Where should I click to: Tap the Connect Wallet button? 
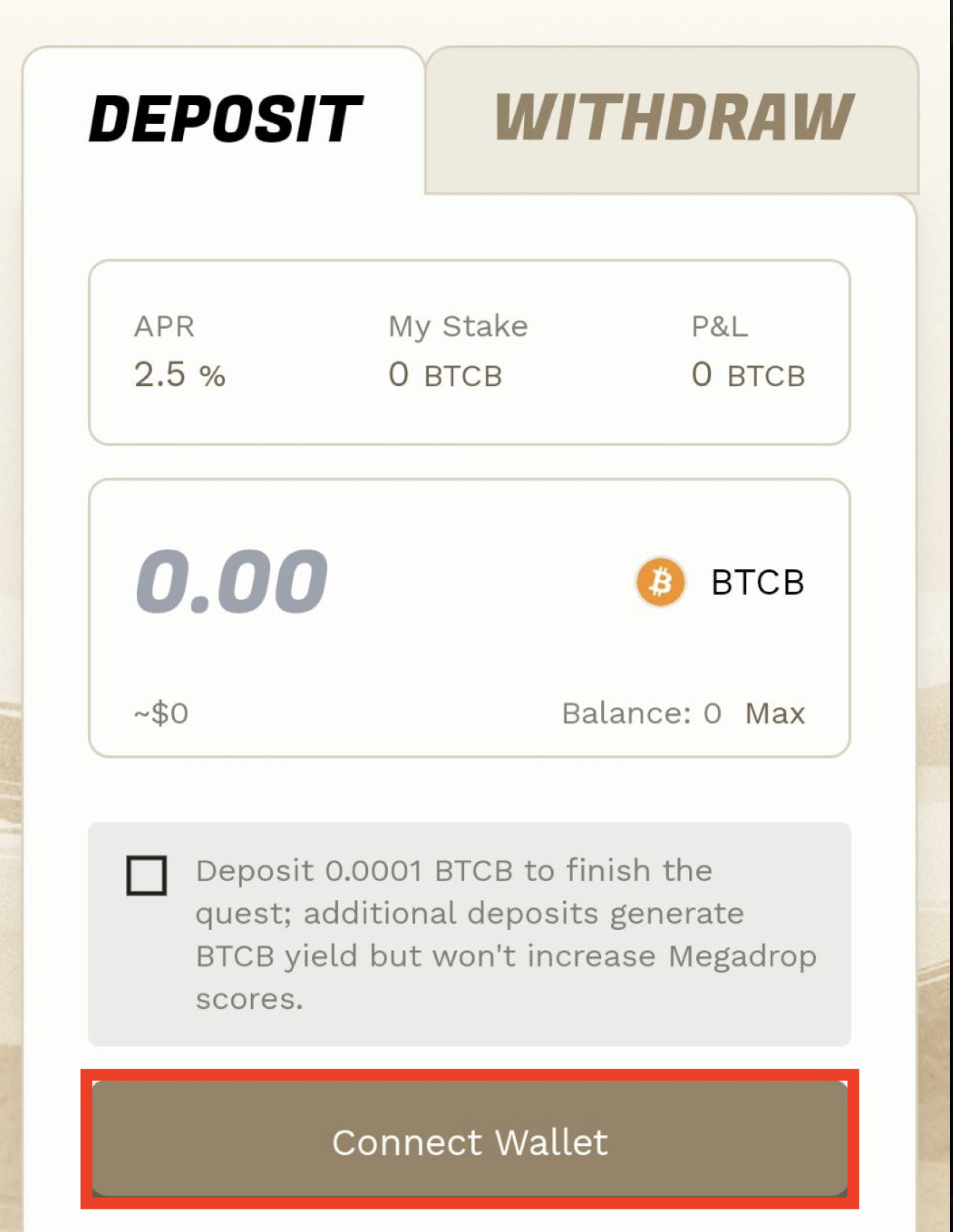coord(469,1140)
